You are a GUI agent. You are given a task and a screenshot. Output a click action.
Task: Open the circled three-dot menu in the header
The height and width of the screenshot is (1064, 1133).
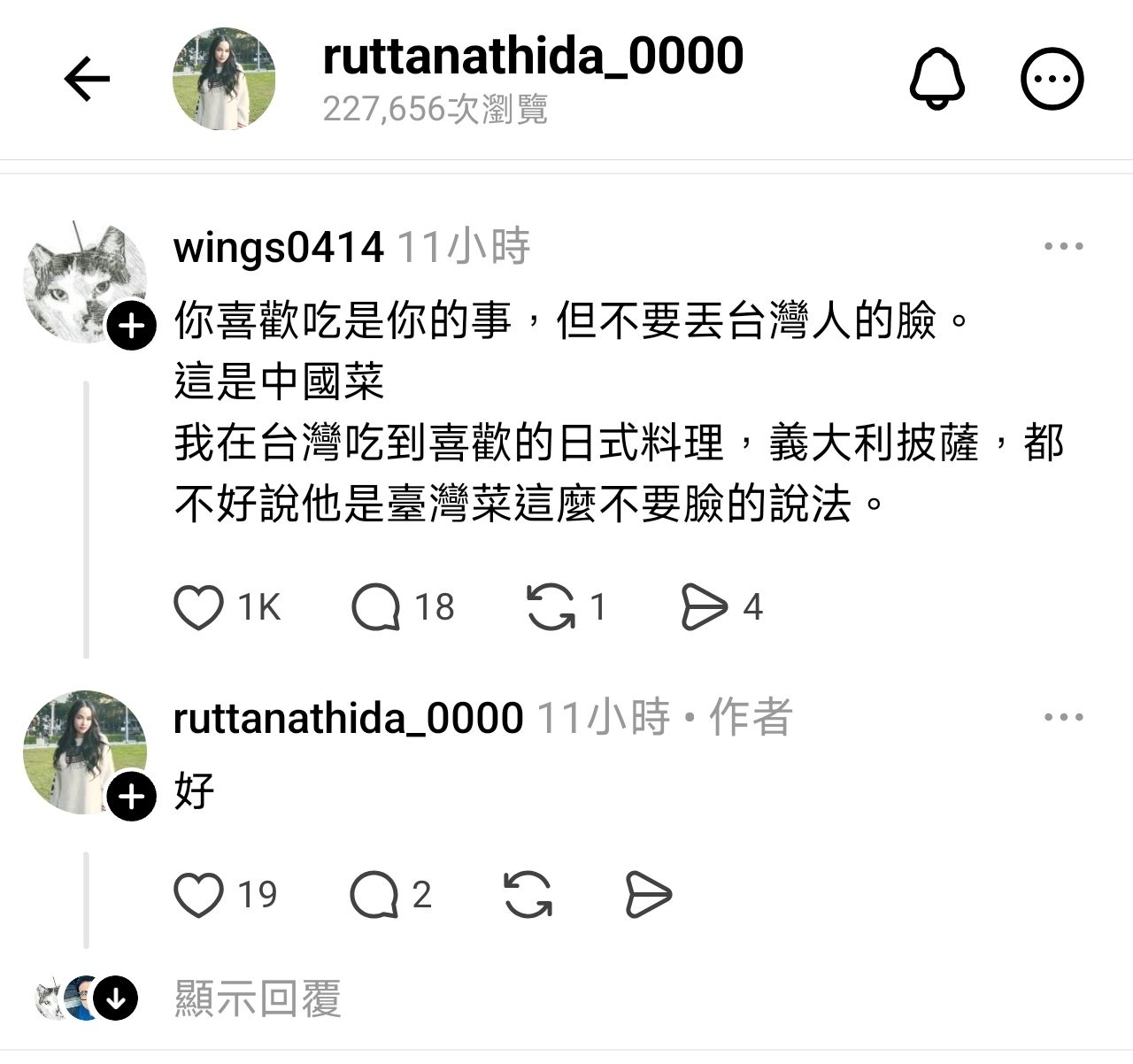pos(1052,79)
